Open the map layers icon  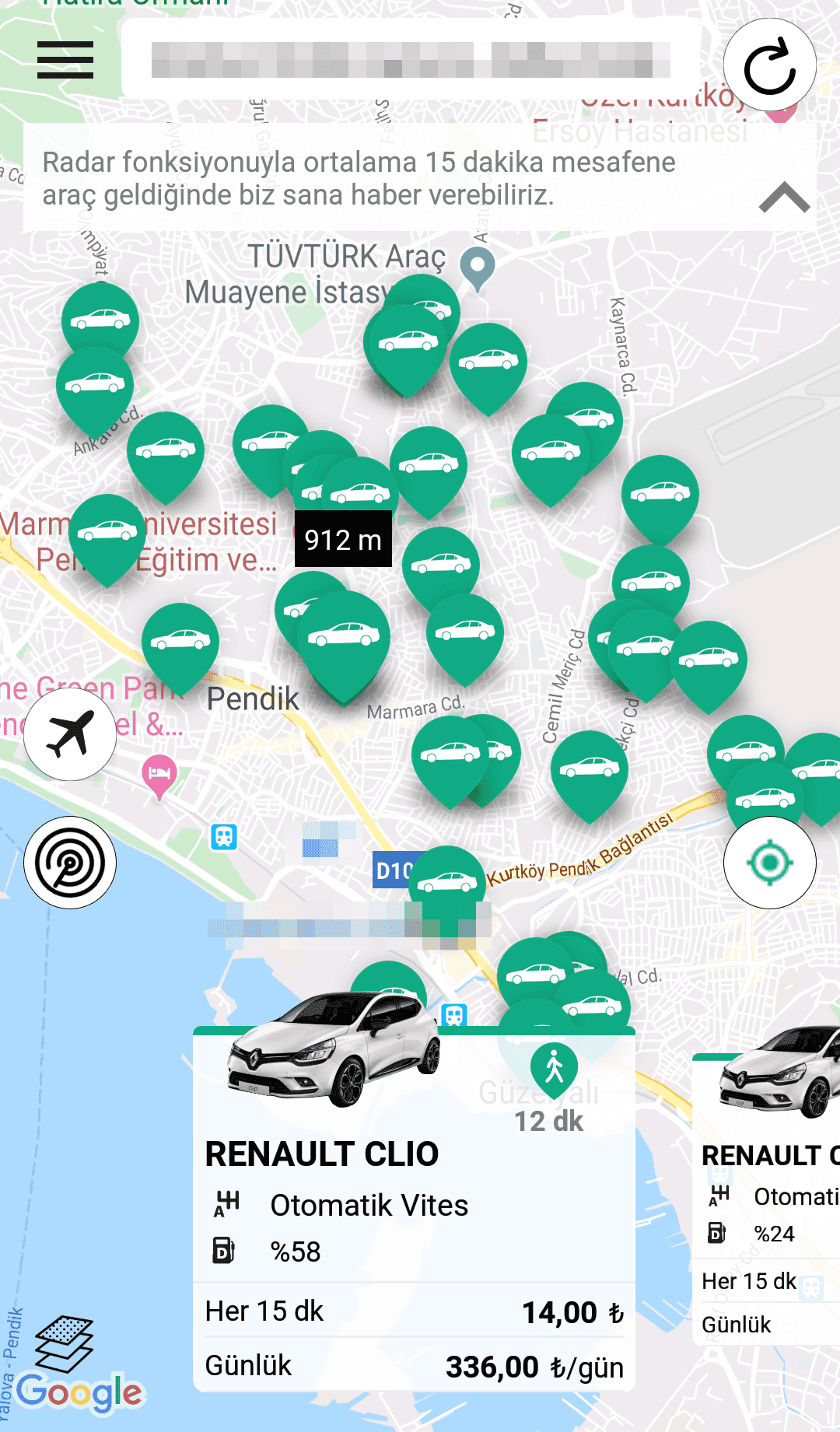[64, 1344]
